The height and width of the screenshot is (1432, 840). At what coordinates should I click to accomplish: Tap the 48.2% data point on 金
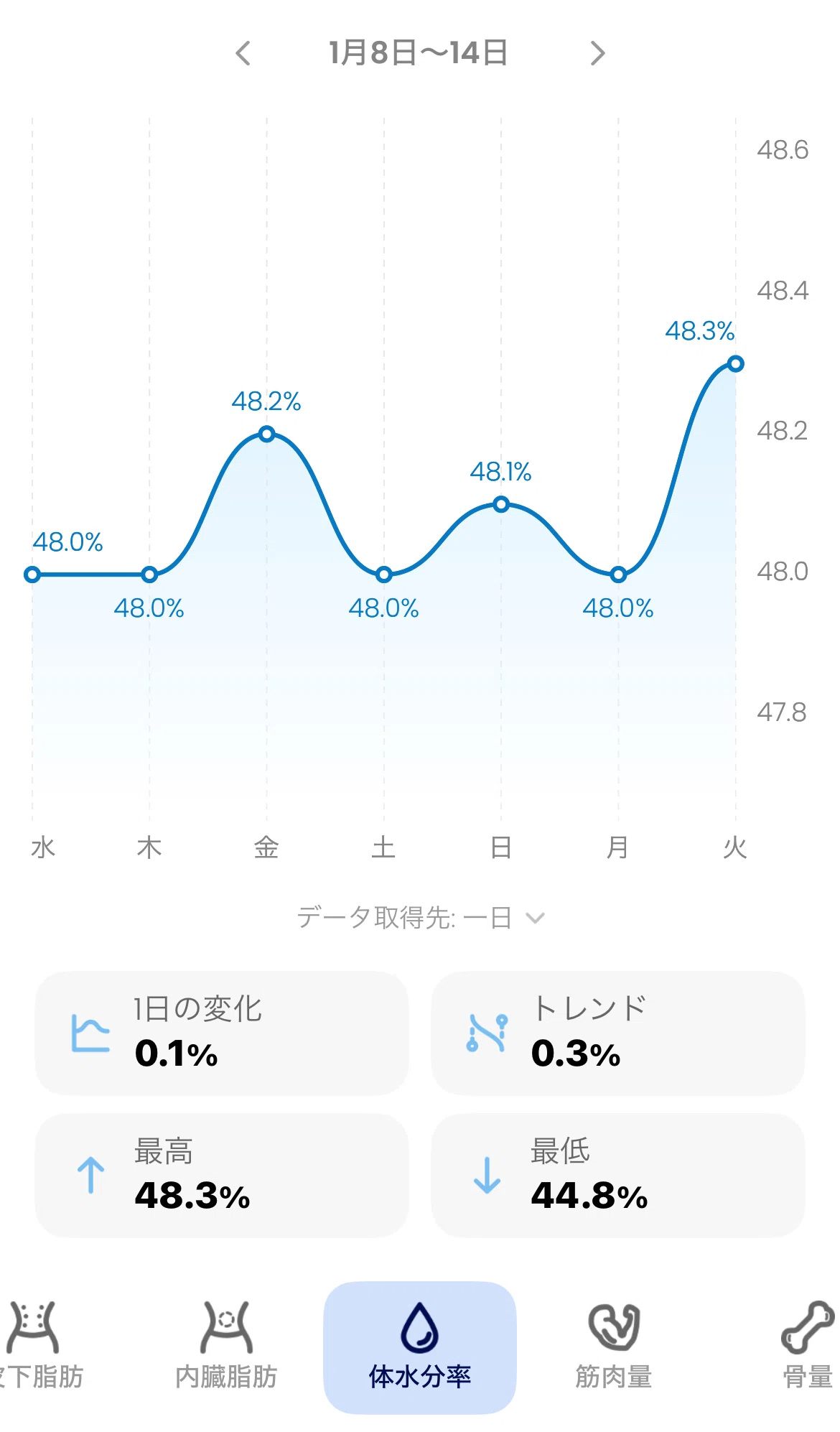pos(266,434)
